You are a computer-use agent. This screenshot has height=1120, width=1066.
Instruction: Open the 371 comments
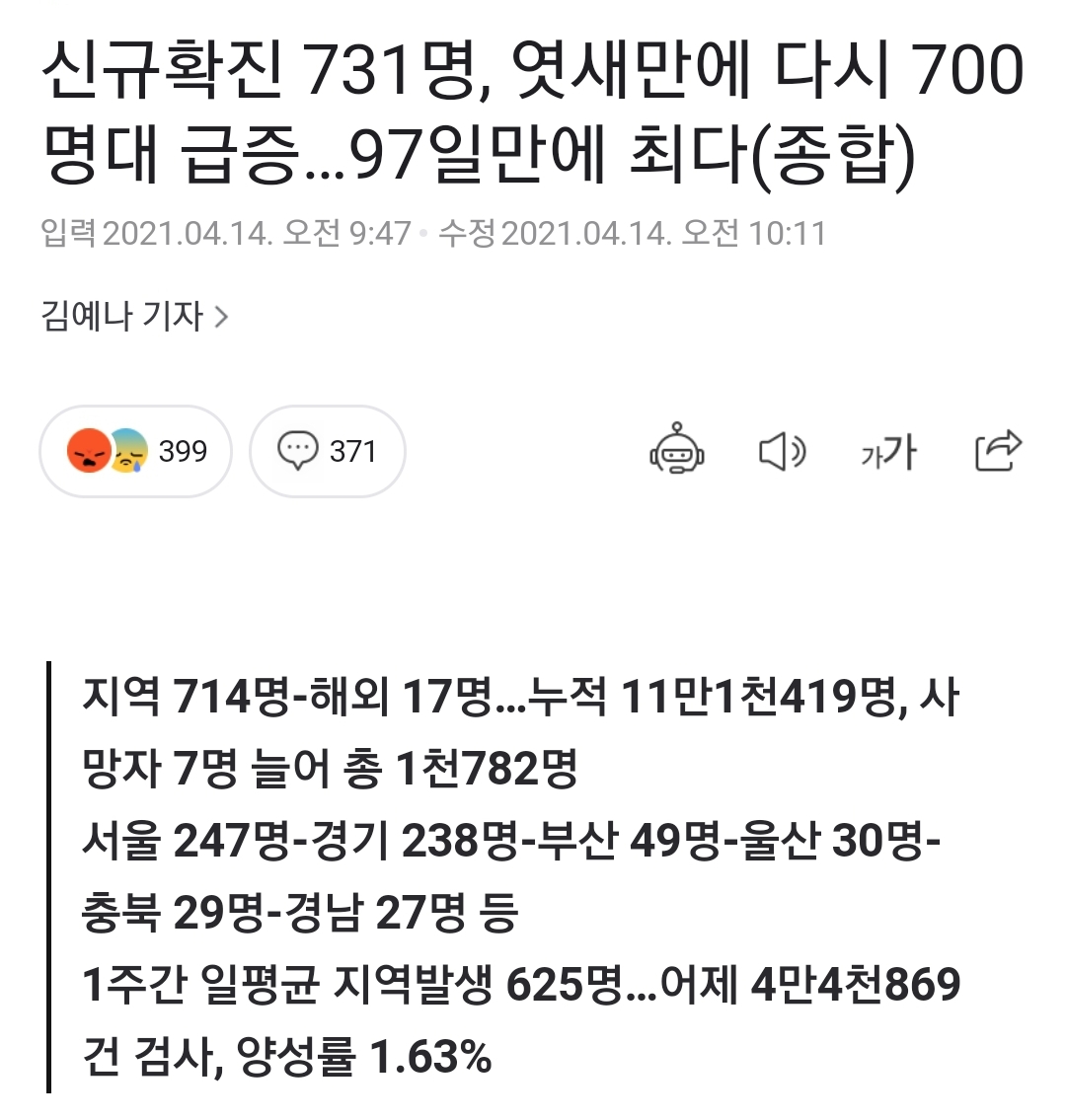click(328, 452)
